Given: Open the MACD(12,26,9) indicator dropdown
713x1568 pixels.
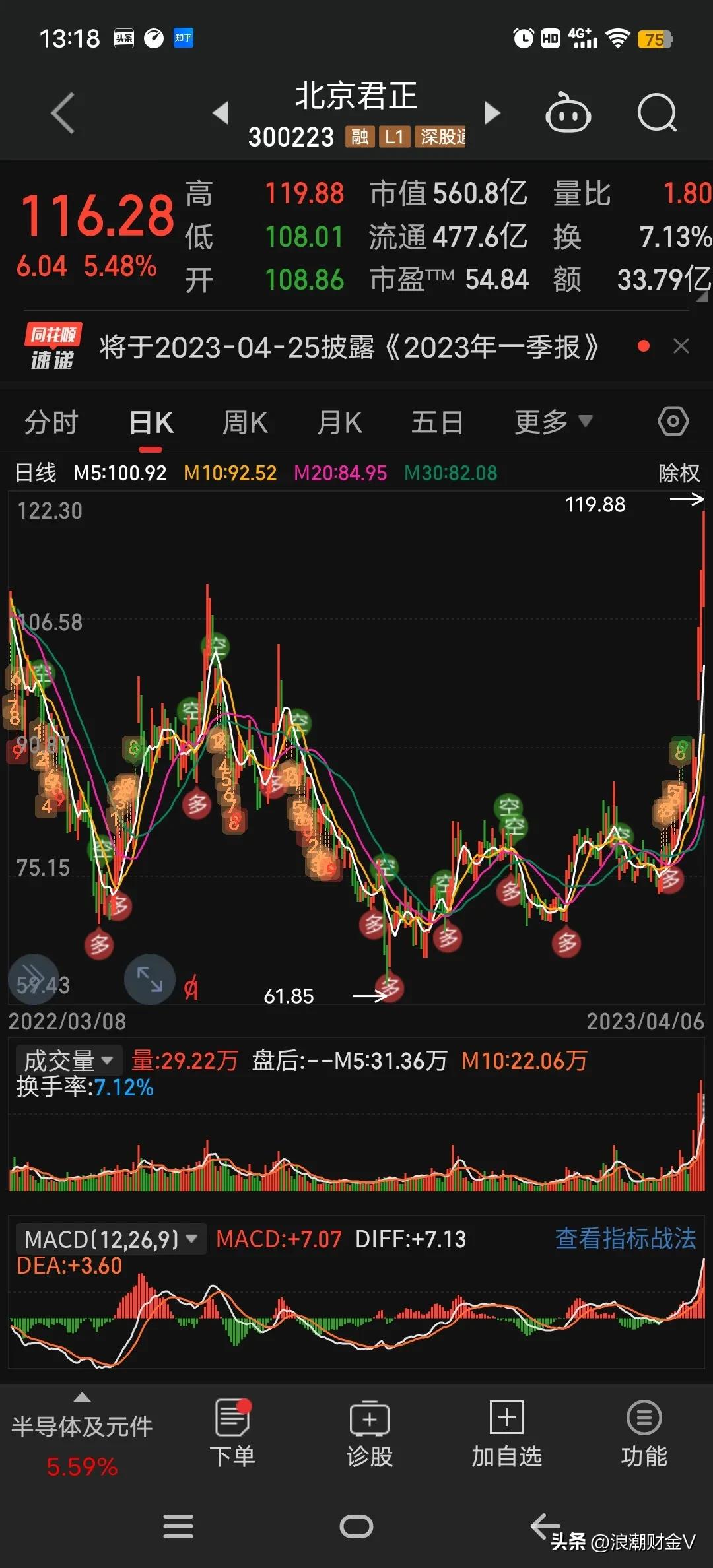Looking at the screenshot, I should coord(108,1239).
